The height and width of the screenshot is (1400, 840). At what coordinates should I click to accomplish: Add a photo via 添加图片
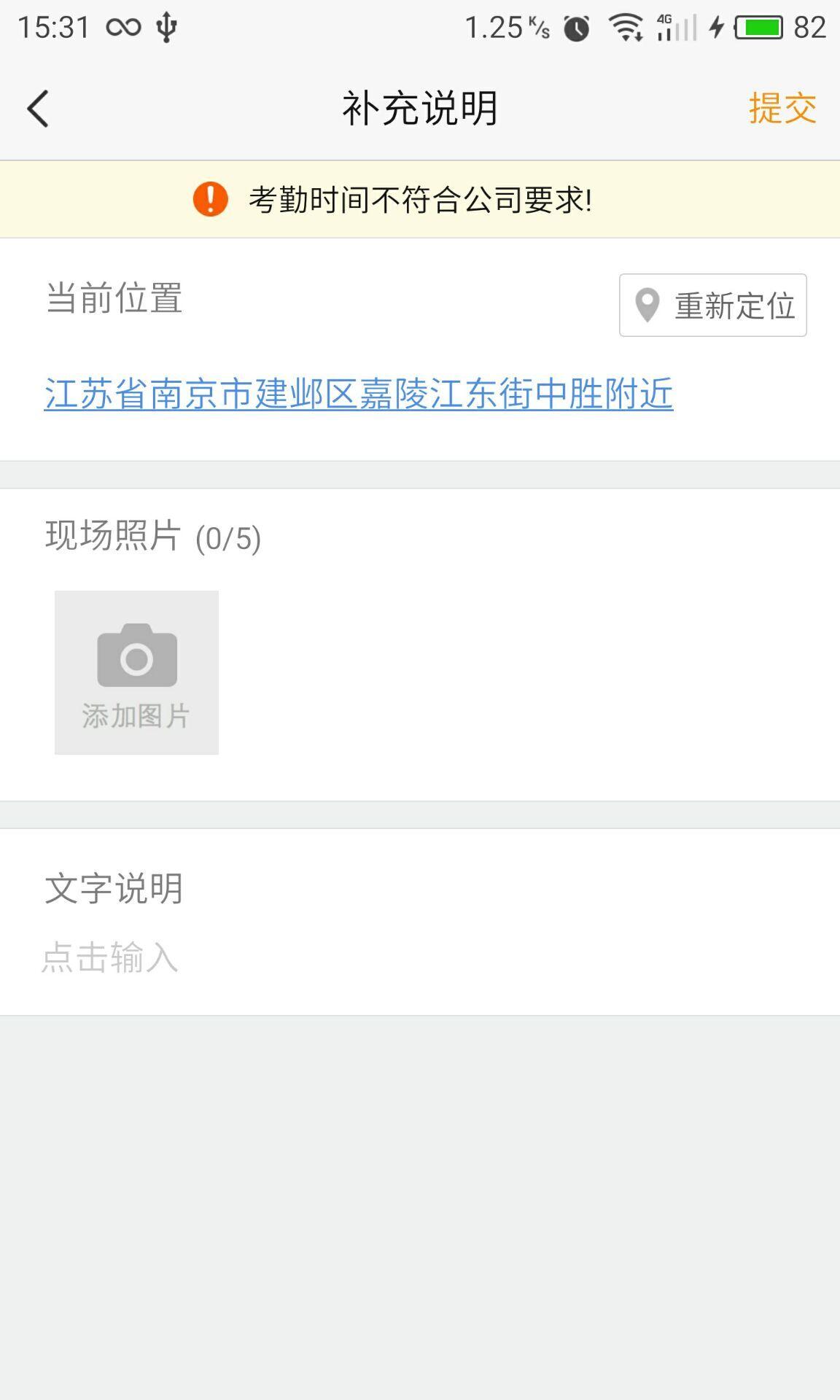point(136,672)
